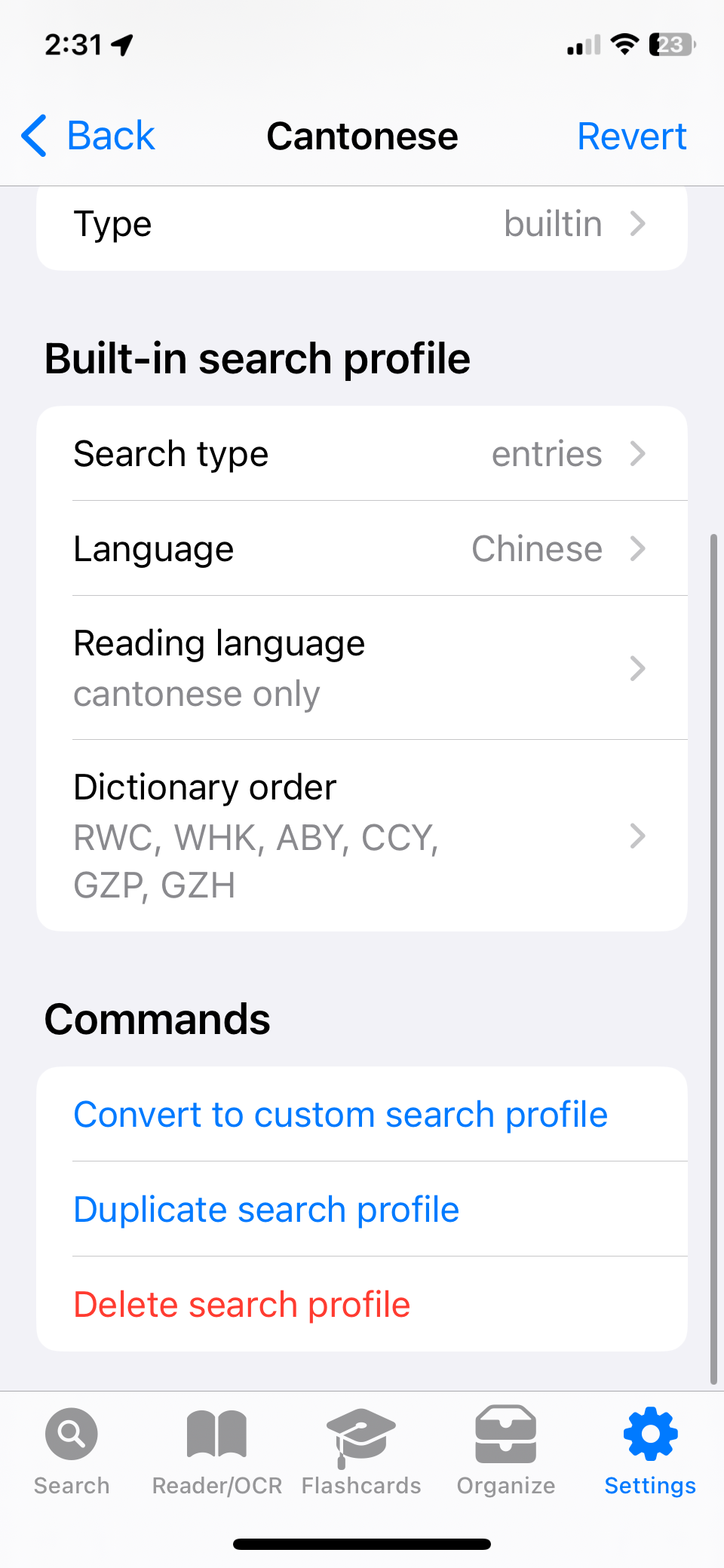Open the Flashcards tab

(x=361, y=1451)
